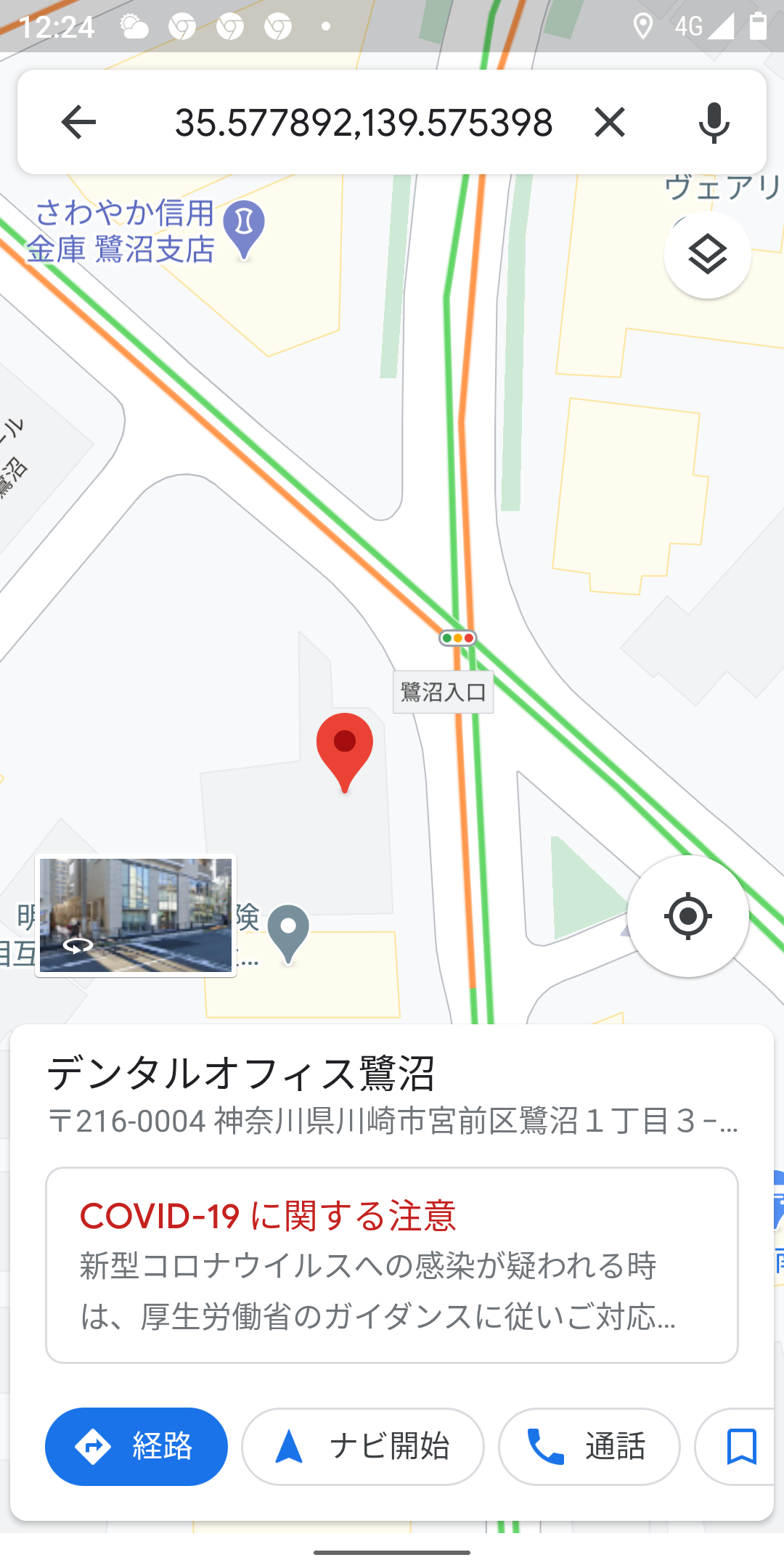Screen dimensions: 784x1568
Task: Call the place with 通話 button
Action: tap(589, 1447)
